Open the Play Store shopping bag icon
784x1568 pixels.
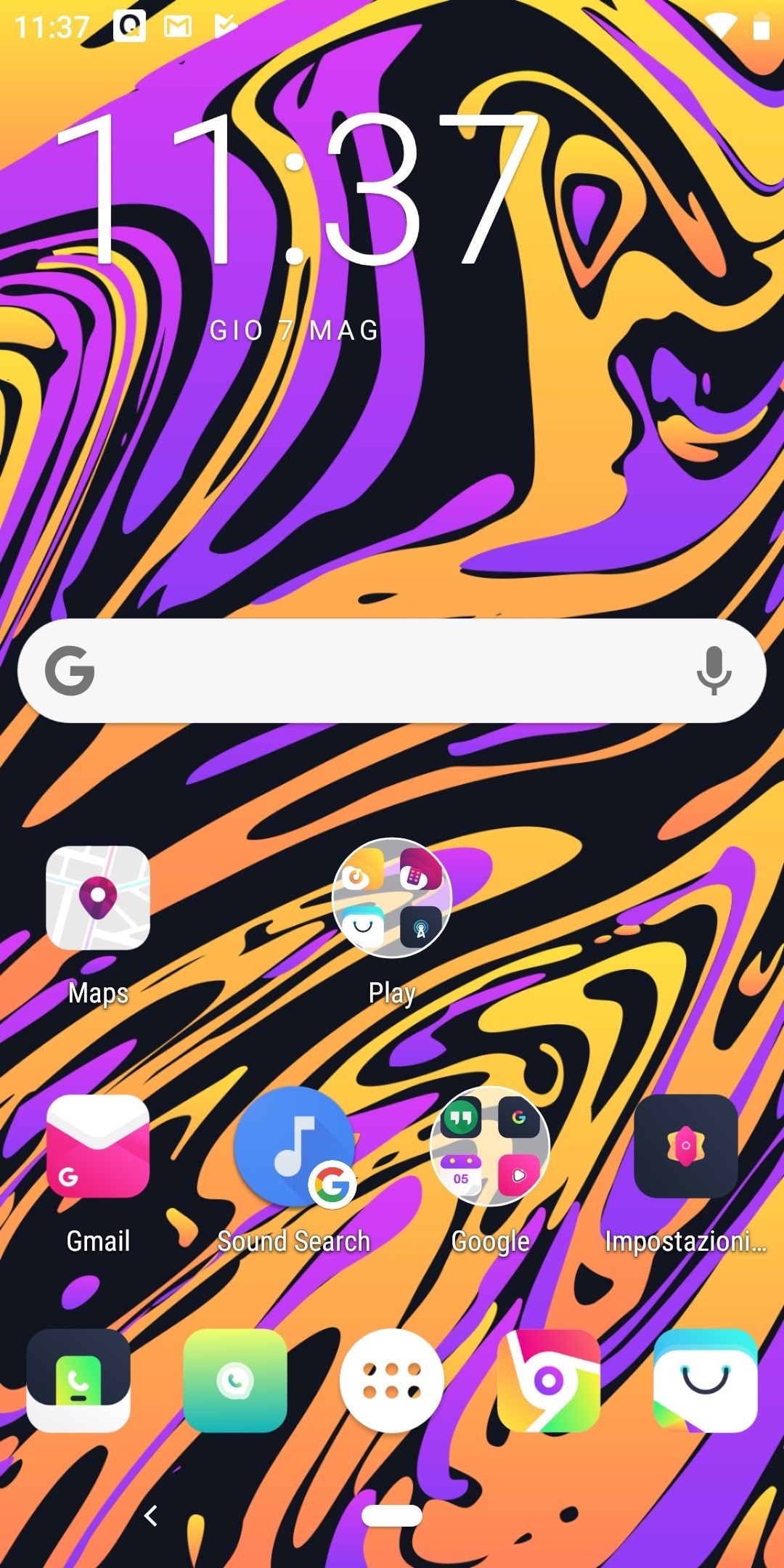click(706, 1381)
